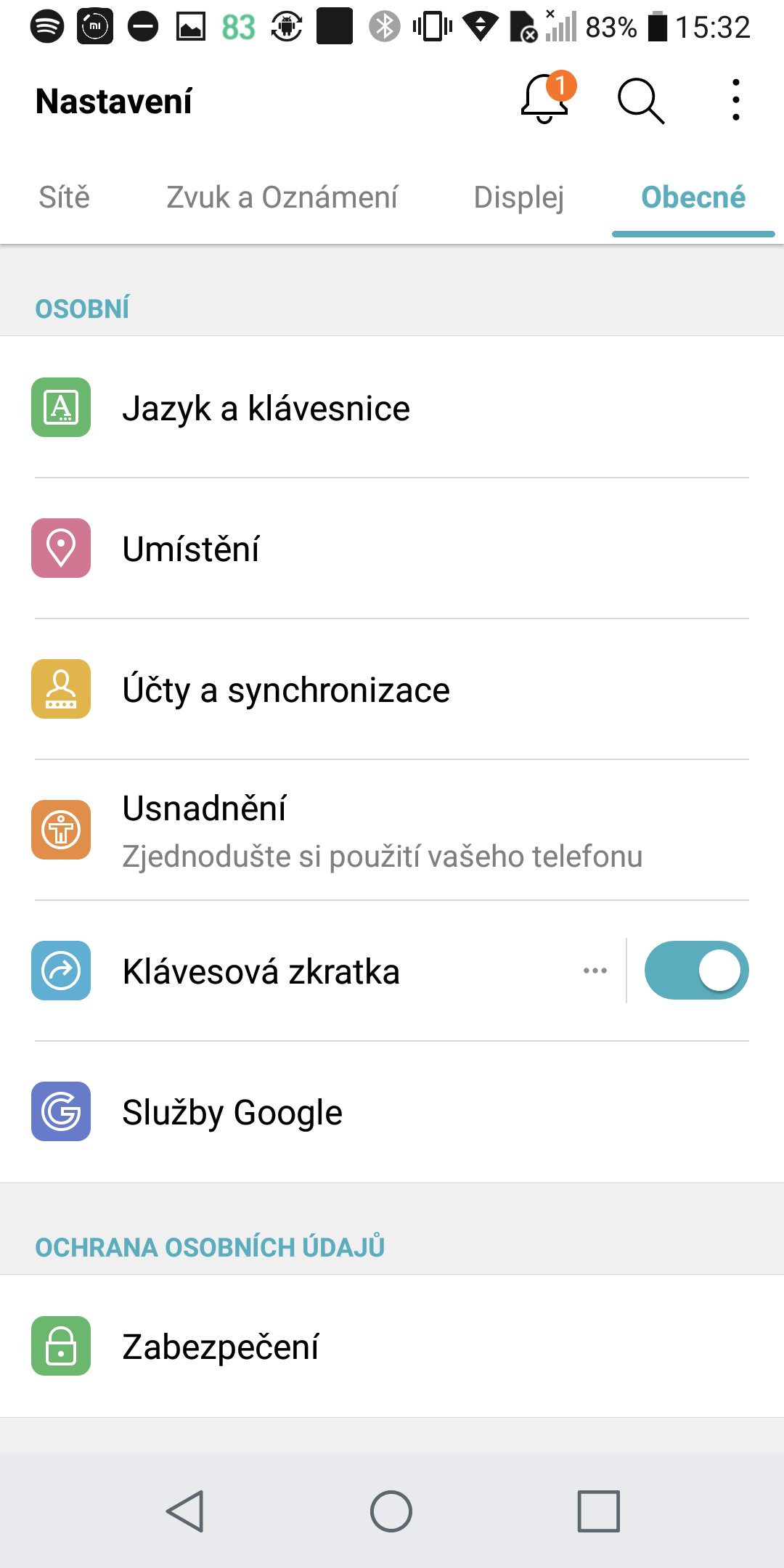This screenshot has width=784, height=1568.
Task: Switch to the Sítě tab
Action: [x=65, y=197]
